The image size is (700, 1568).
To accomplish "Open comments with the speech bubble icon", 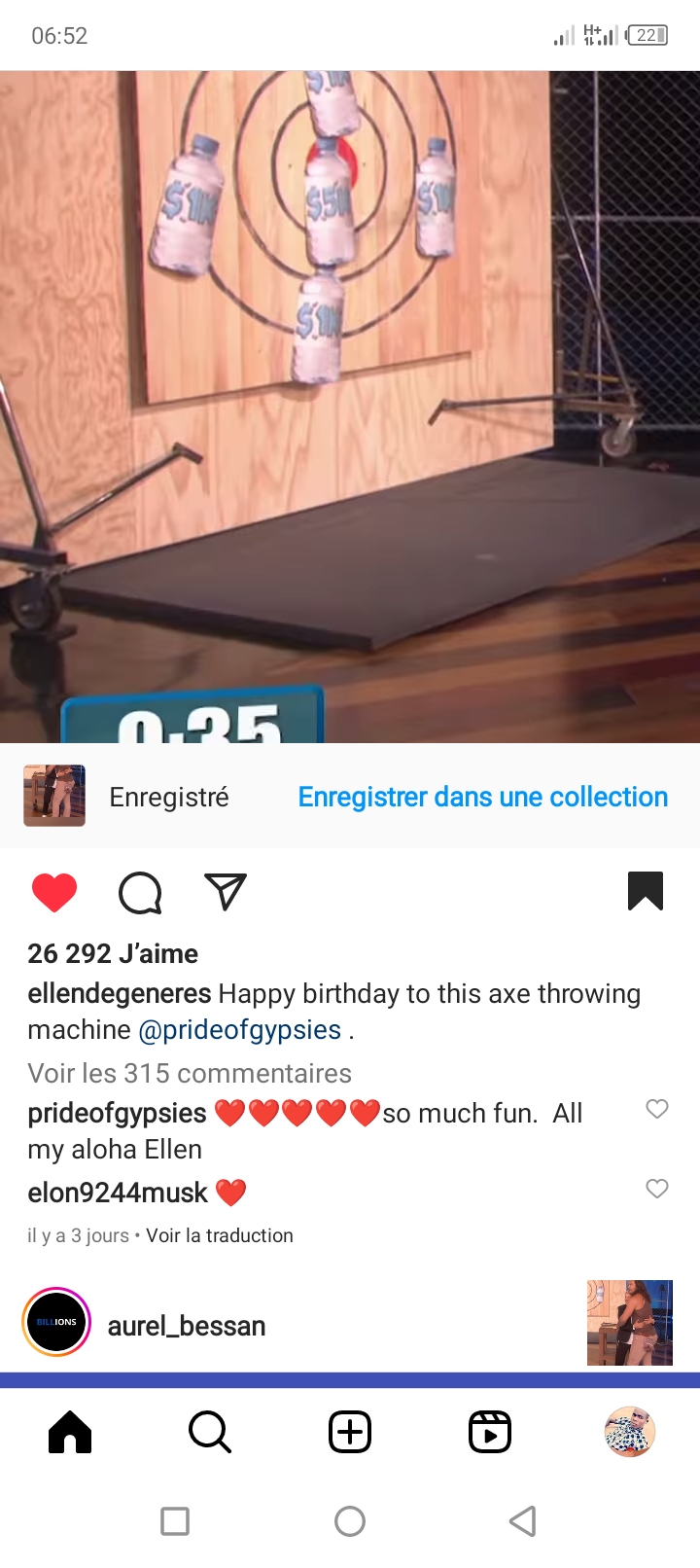I will coord(140,892).
